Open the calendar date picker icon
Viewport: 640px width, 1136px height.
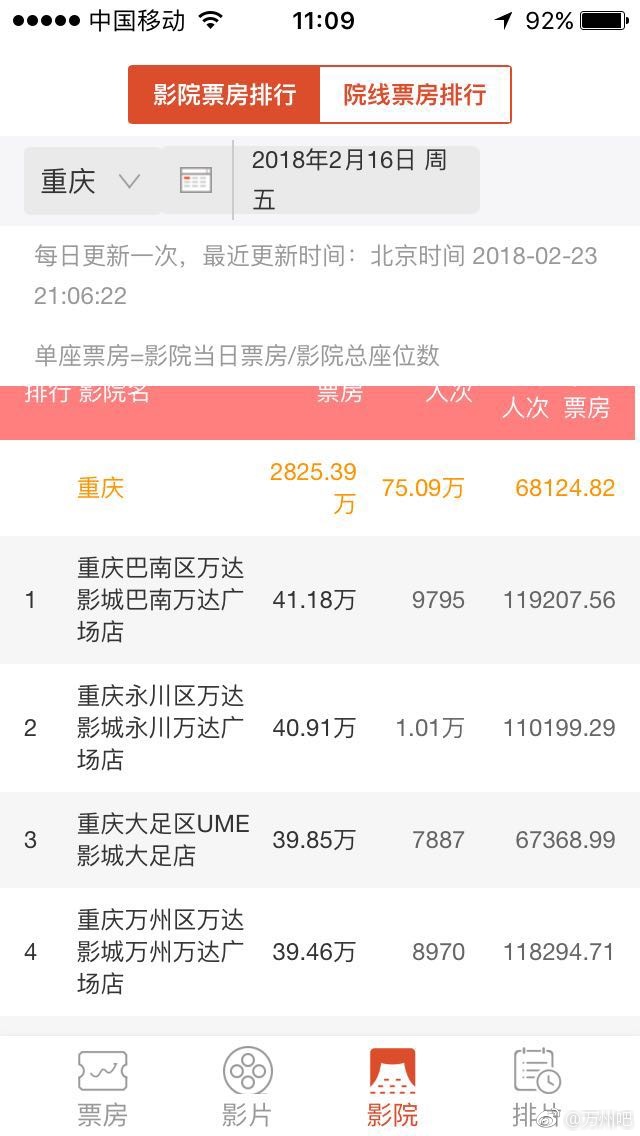click(x=196, y=180)
